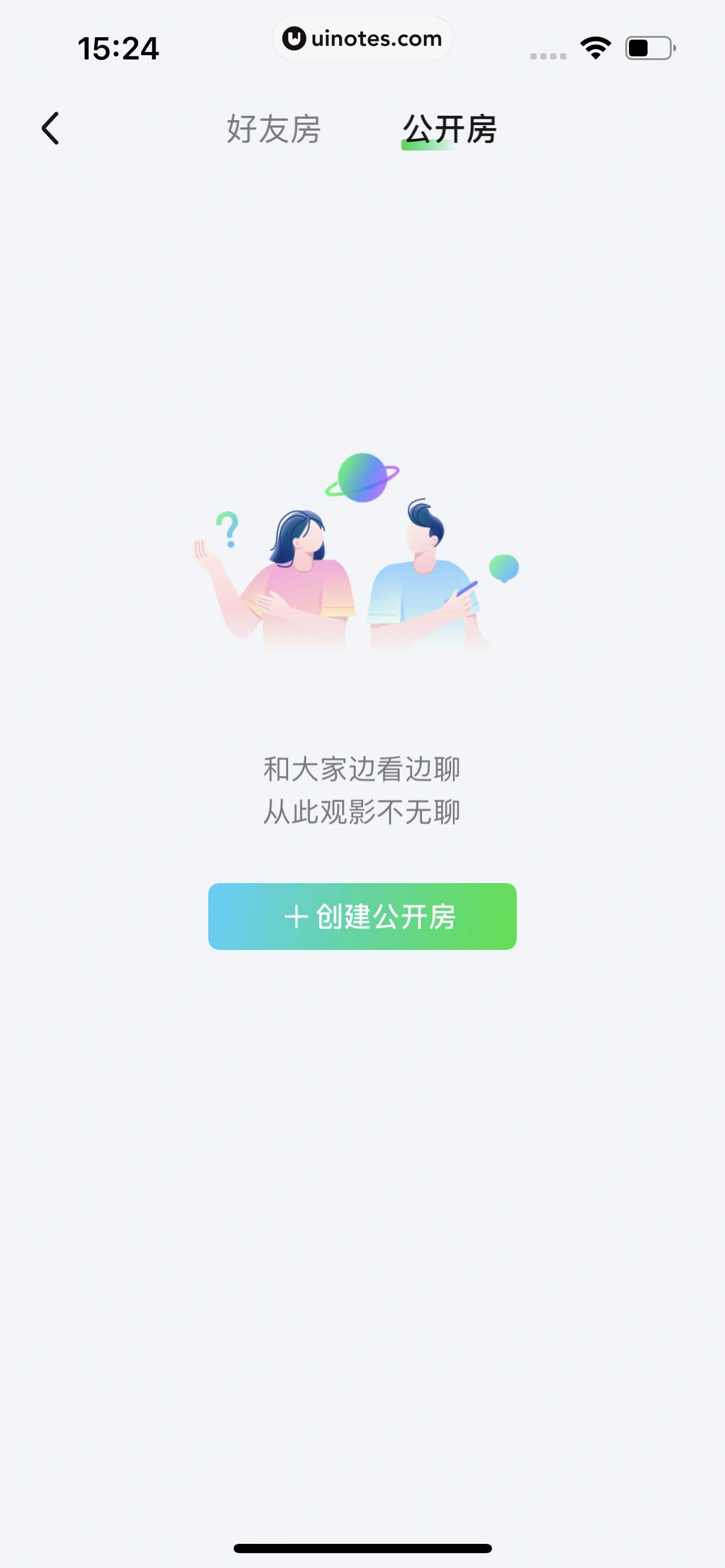Click the cellular signal dots icon
The height and width of the screenshot is (1568, 725).
pos(548,56)
